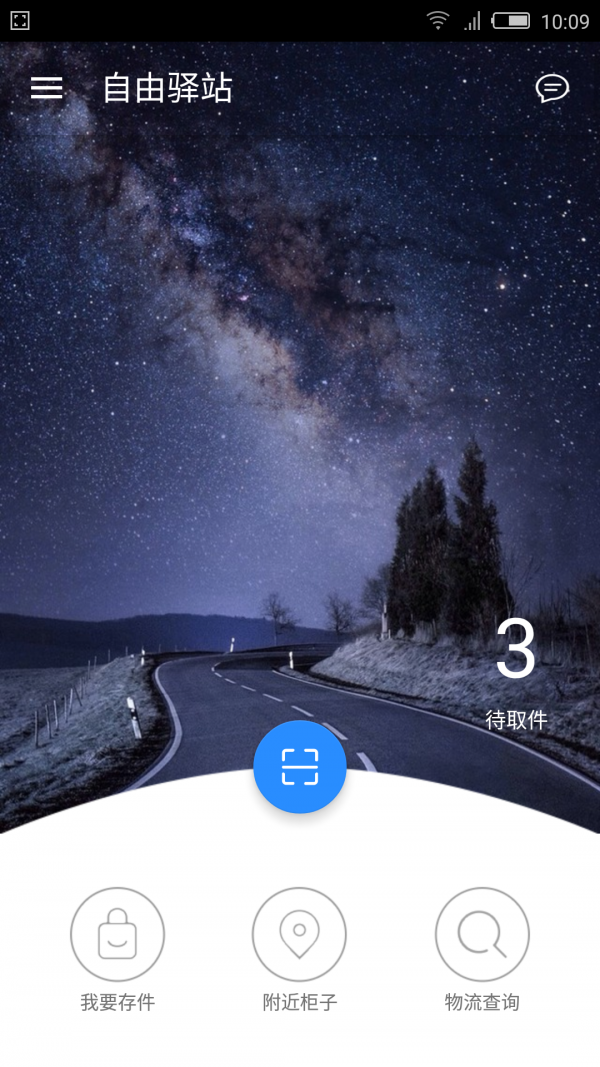600x1067 pixels.
Task: View the 3 待取件 pending pickups
Action: 516,672
